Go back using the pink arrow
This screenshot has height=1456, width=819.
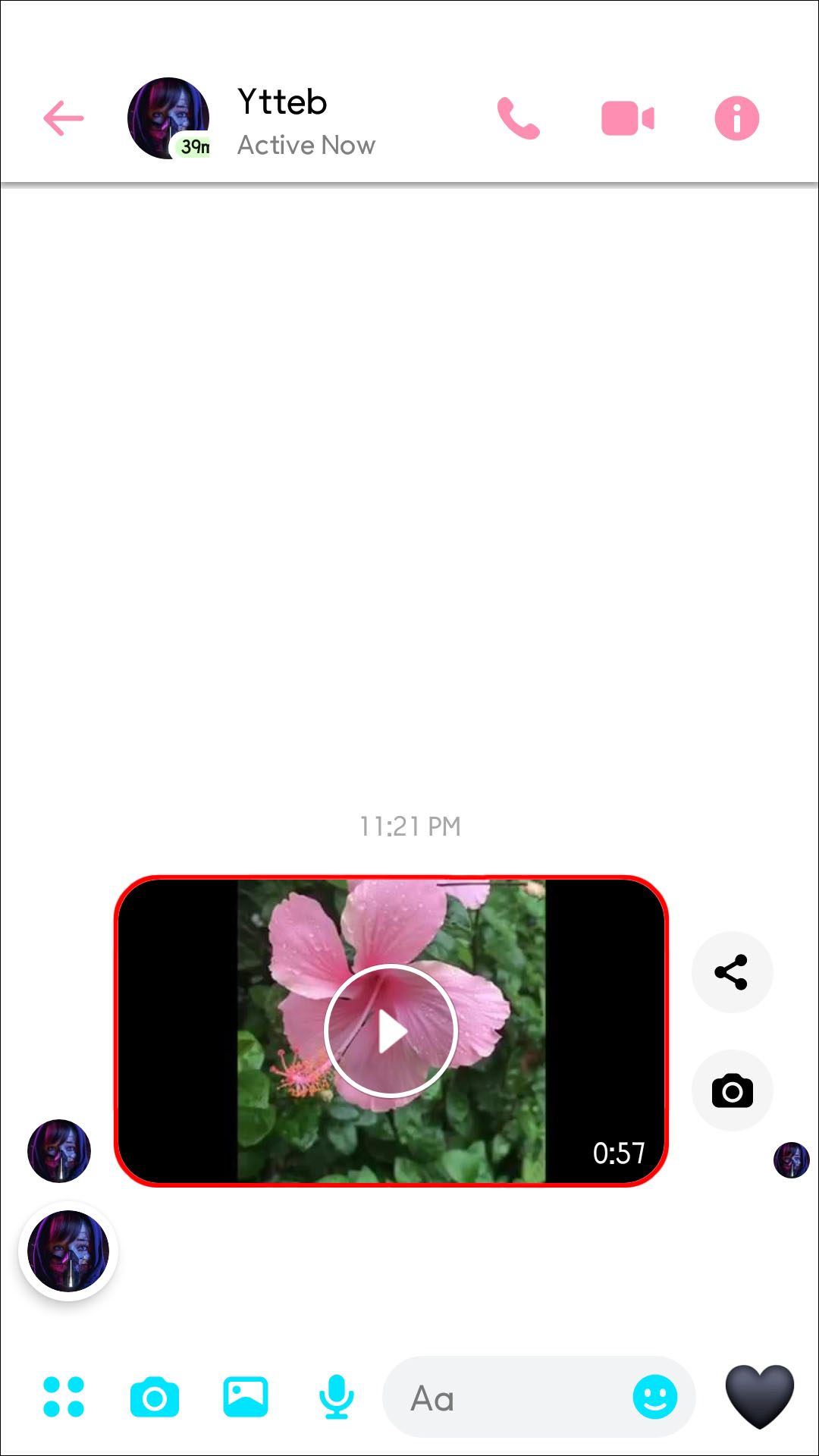pos(64,118)
